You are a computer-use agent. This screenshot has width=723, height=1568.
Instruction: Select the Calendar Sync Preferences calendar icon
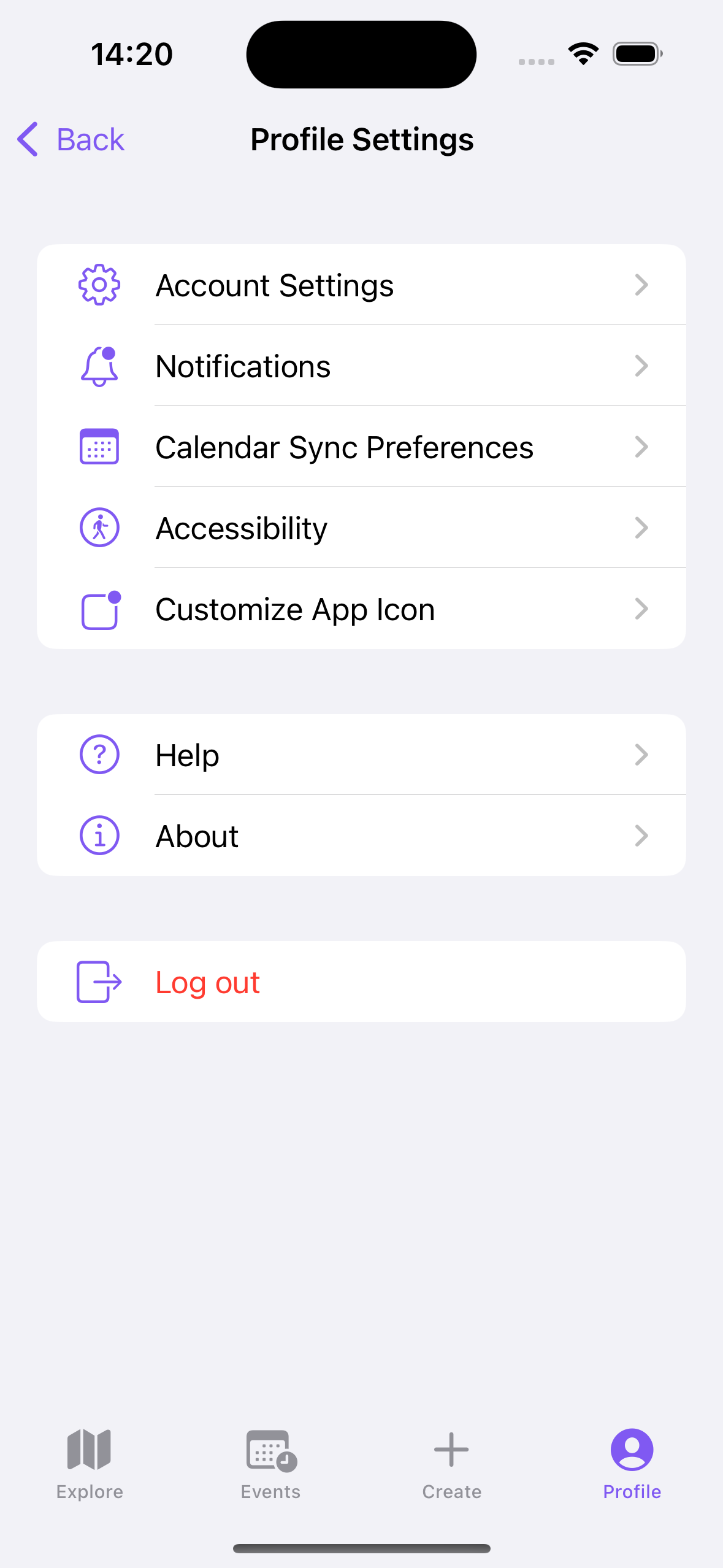click(x=99, y=447)
